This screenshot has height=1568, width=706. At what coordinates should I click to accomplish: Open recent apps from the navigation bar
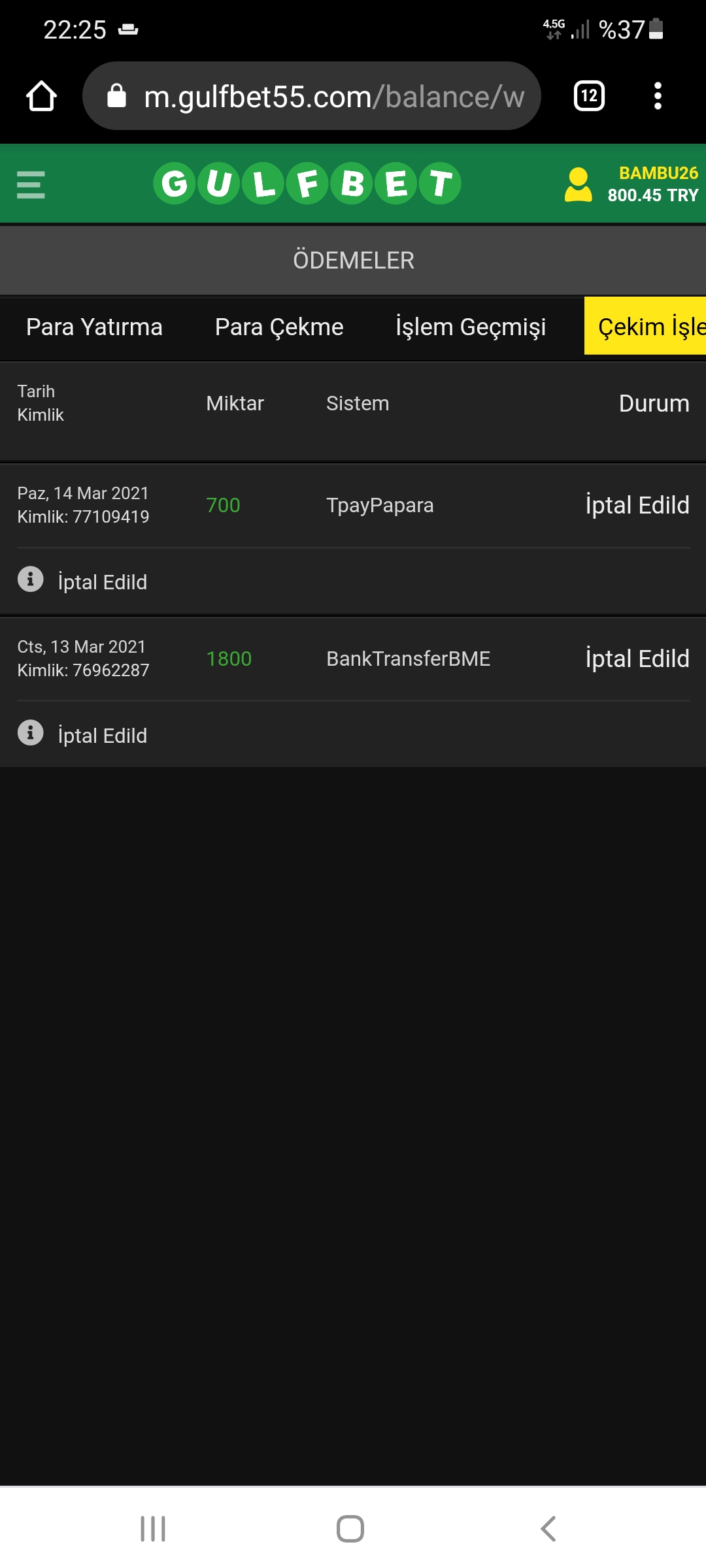point(153,1529)
